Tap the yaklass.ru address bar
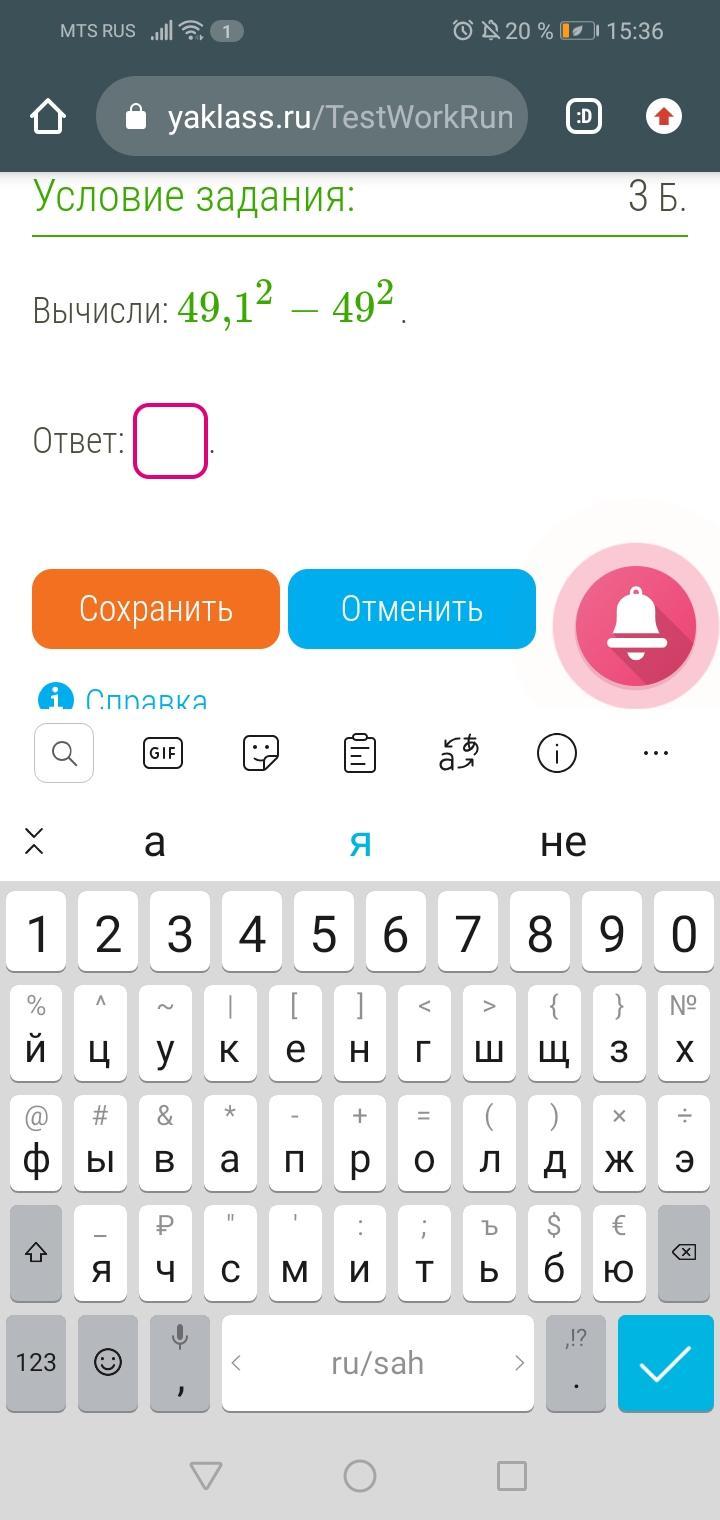The width and height of the screenshot is (720, 1520). (312, 117)
